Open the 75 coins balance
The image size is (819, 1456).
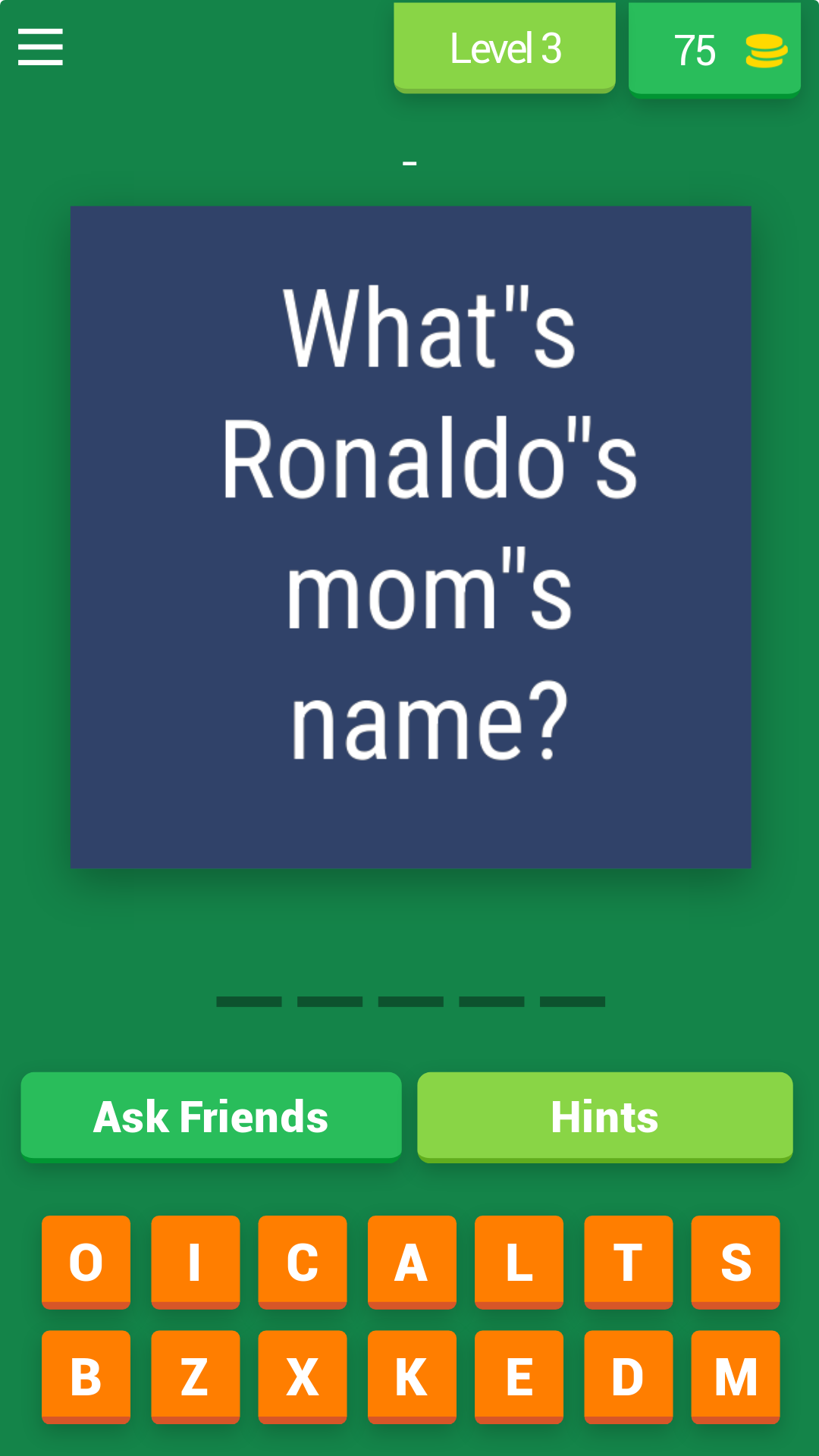[714, 50]
